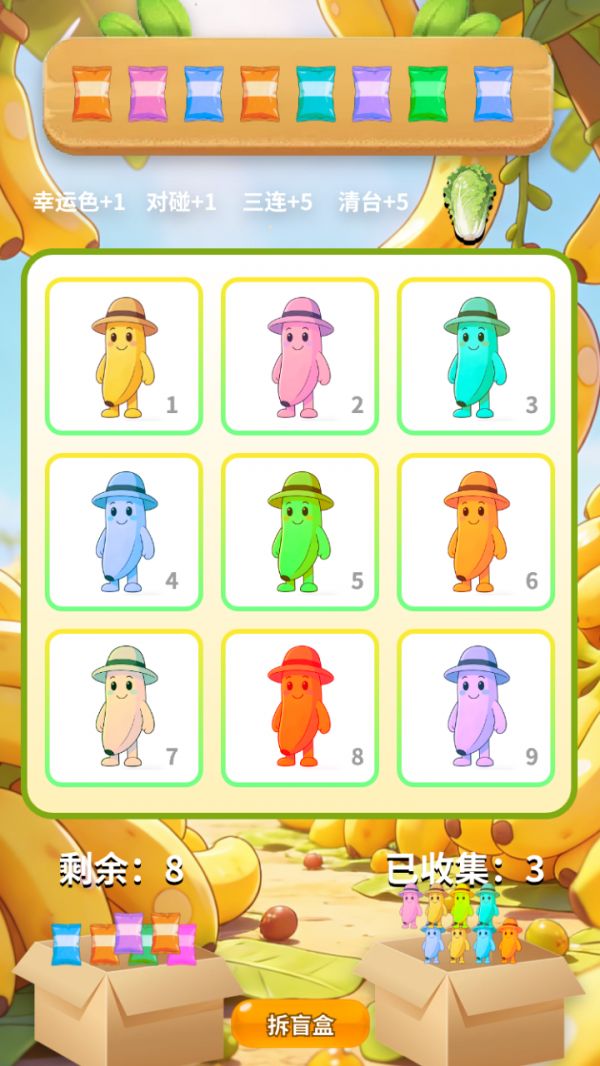The width and height of the screenshot is (600, 1066).
Task: Tap purple banana card number 9
Action: pyautogui.click(x=476, y=708)
